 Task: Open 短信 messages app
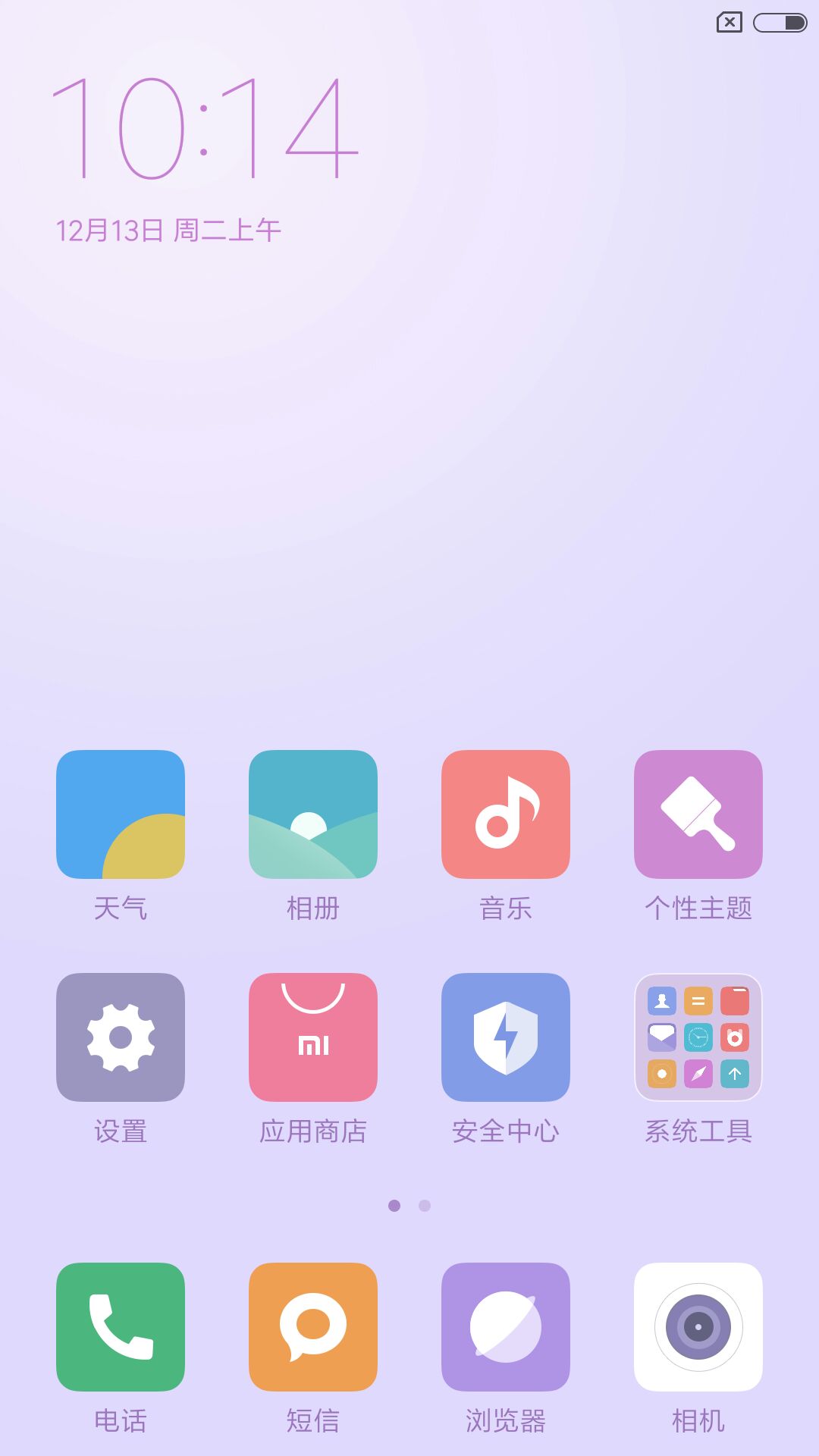point(313,1327)
